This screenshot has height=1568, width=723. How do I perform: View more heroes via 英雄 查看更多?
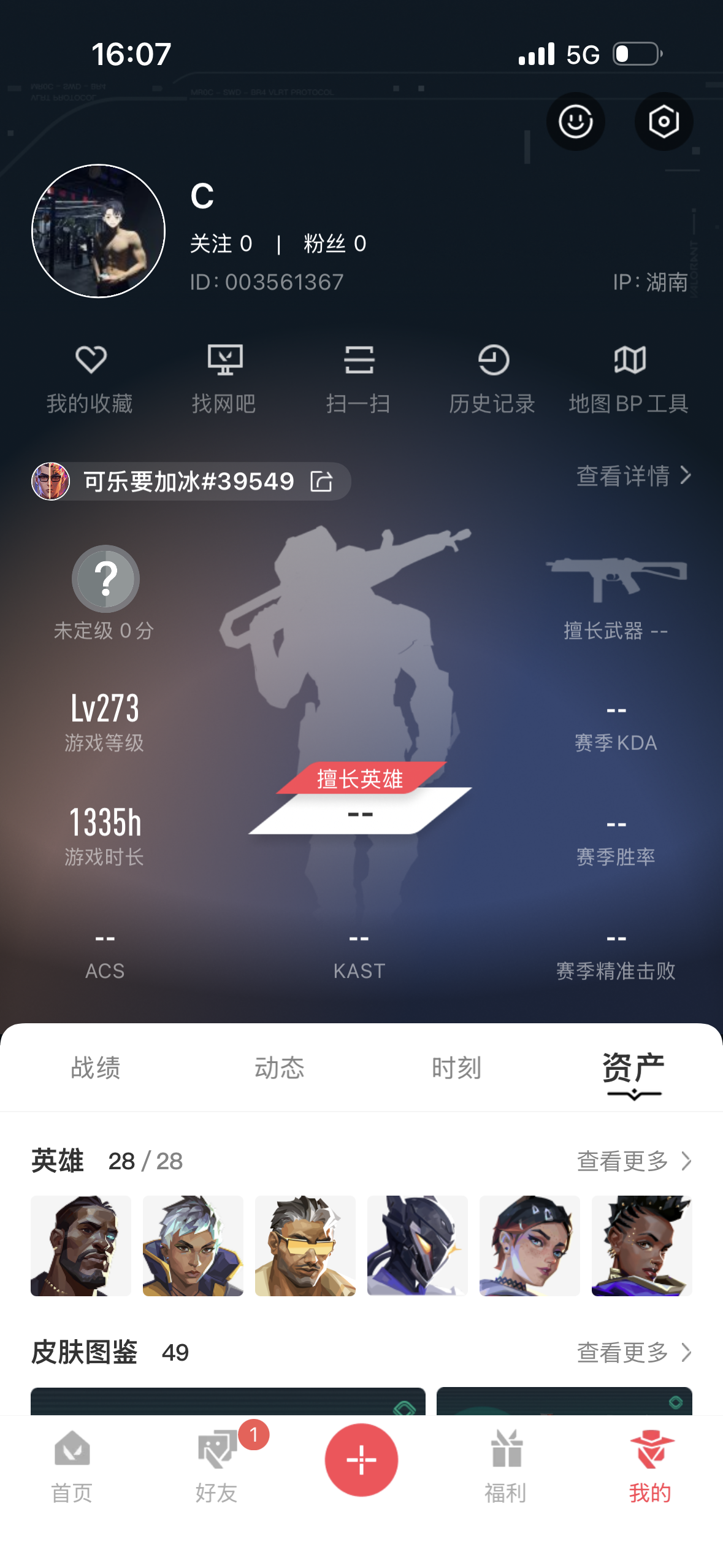click(x=633, y=1161)
